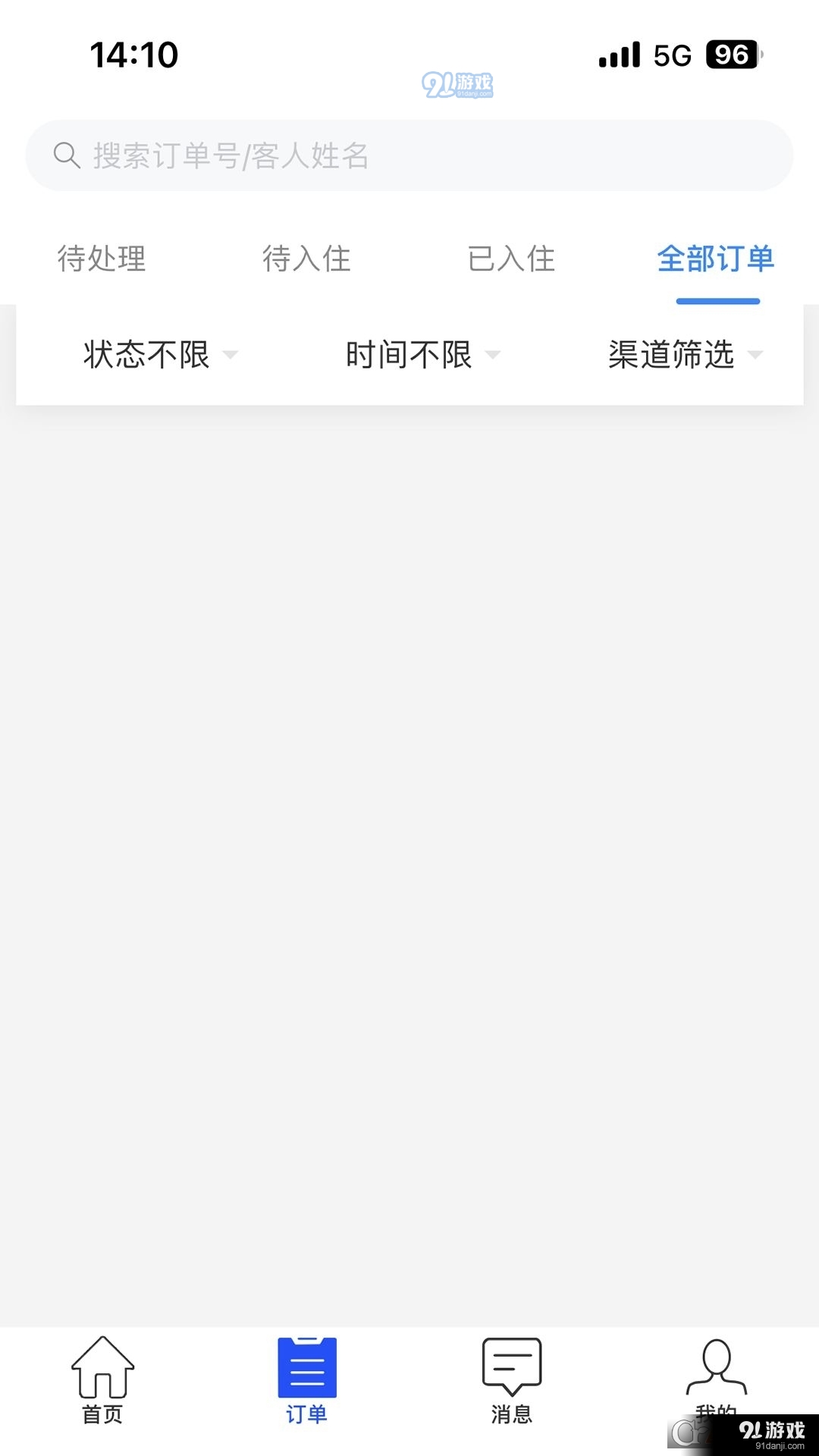819x1456 pixels.
Task: Click the 91游戏 watermark logo
Action: pyautogui.click(x=458, y=83)
